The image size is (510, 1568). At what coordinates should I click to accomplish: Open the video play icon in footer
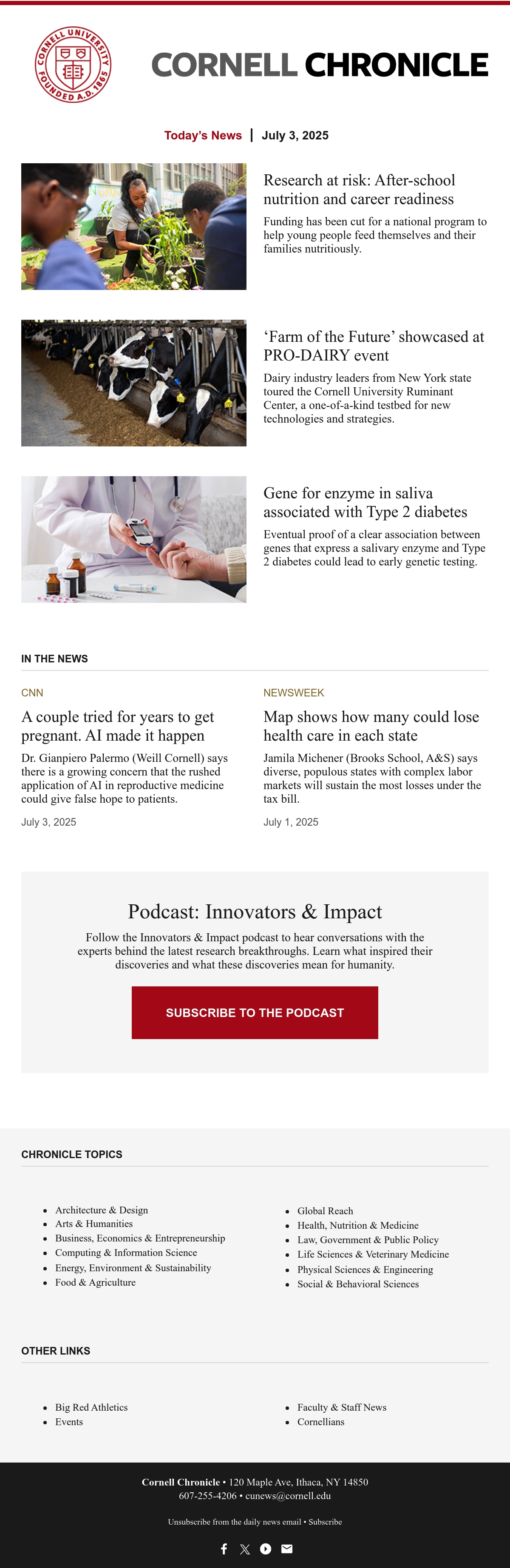[x=266, y=1548]
